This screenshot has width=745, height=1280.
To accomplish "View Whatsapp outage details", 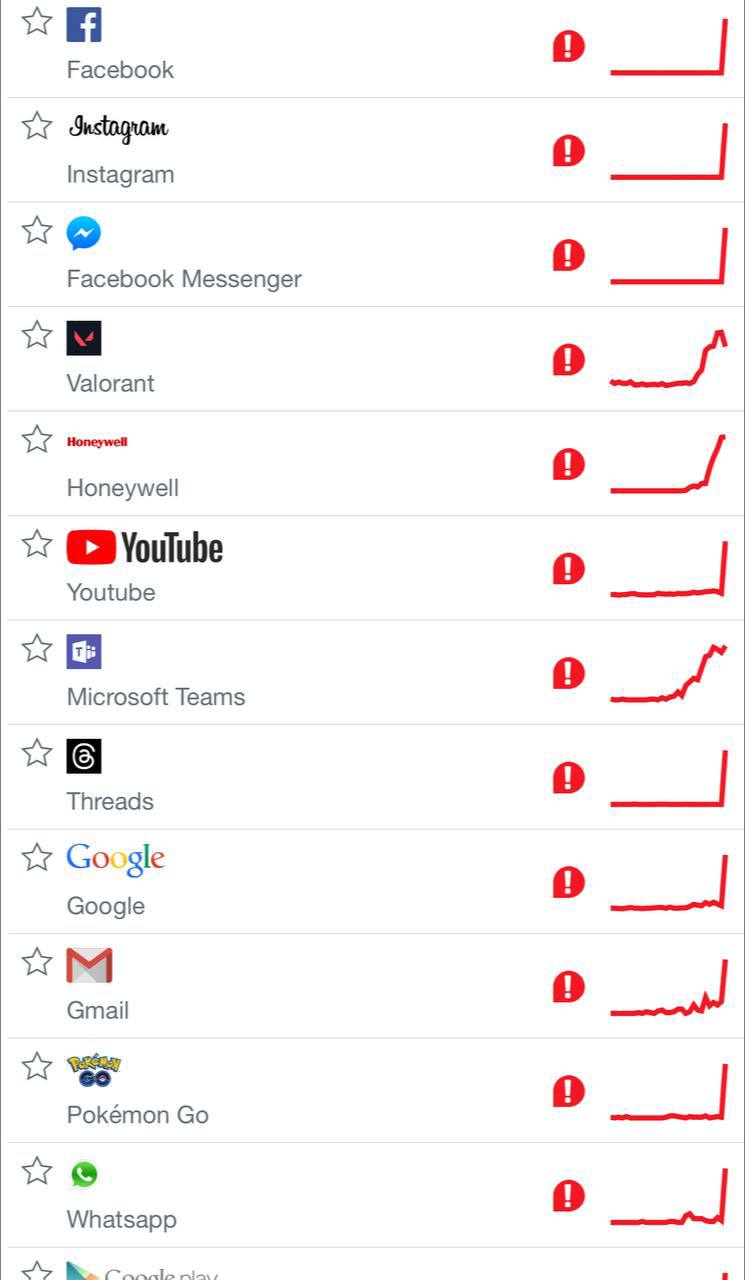I will [x=121, y=1219].
